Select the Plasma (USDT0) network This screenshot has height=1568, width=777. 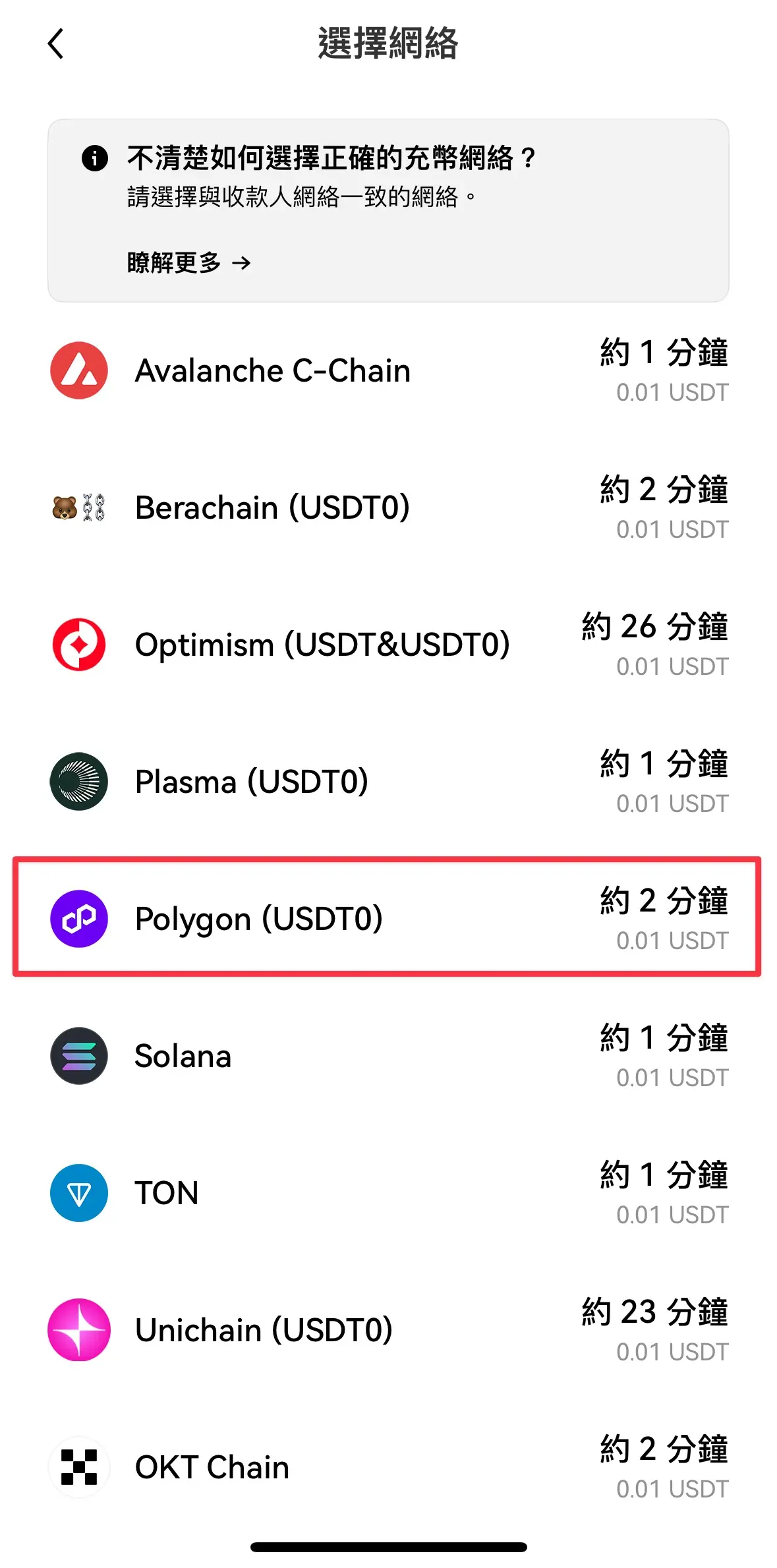(251, 782)
